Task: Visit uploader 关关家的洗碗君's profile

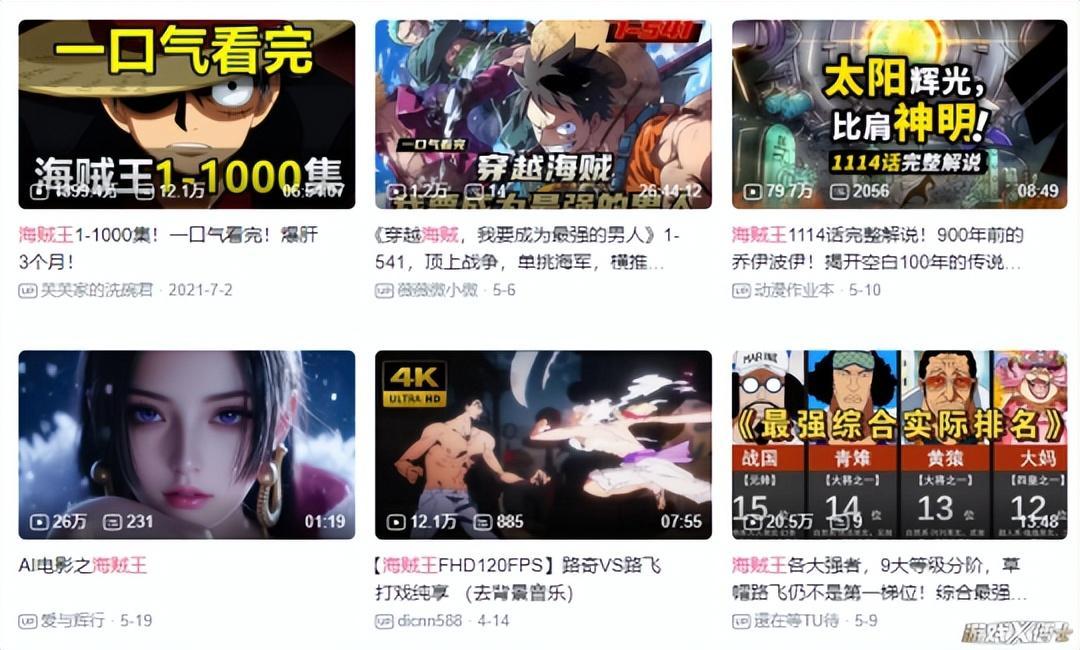Action: point(98,290)
